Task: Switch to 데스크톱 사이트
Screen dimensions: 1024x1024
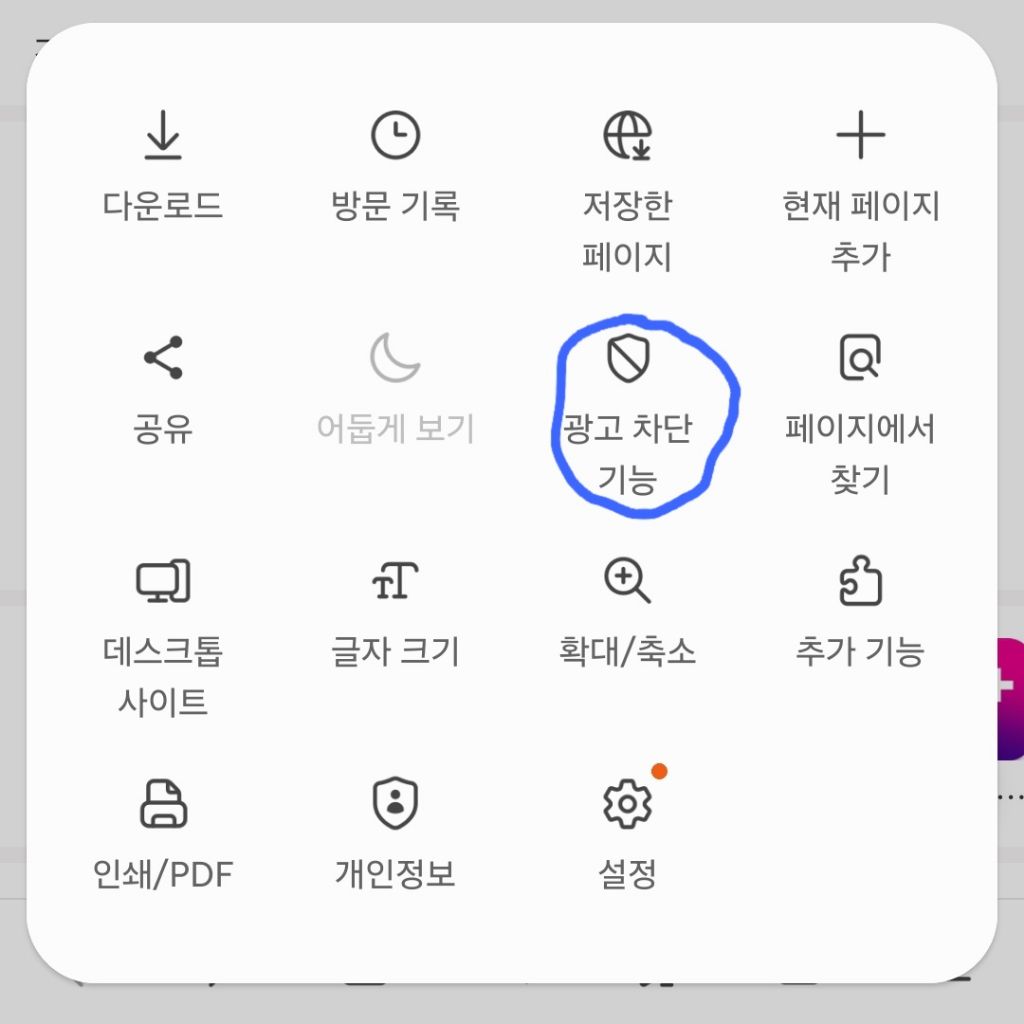Action: tap(163, 581)
